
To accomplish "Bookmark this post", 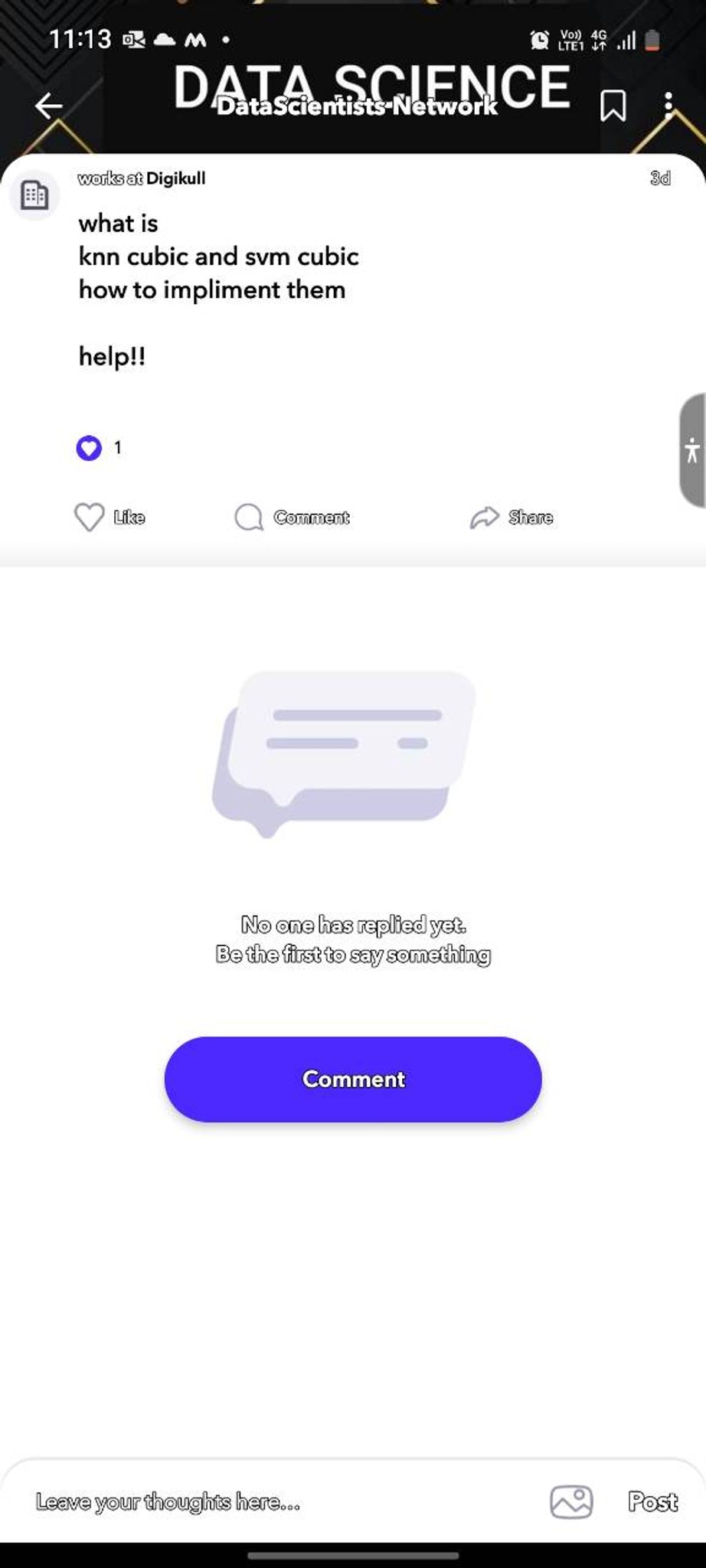I will [613, 106].
